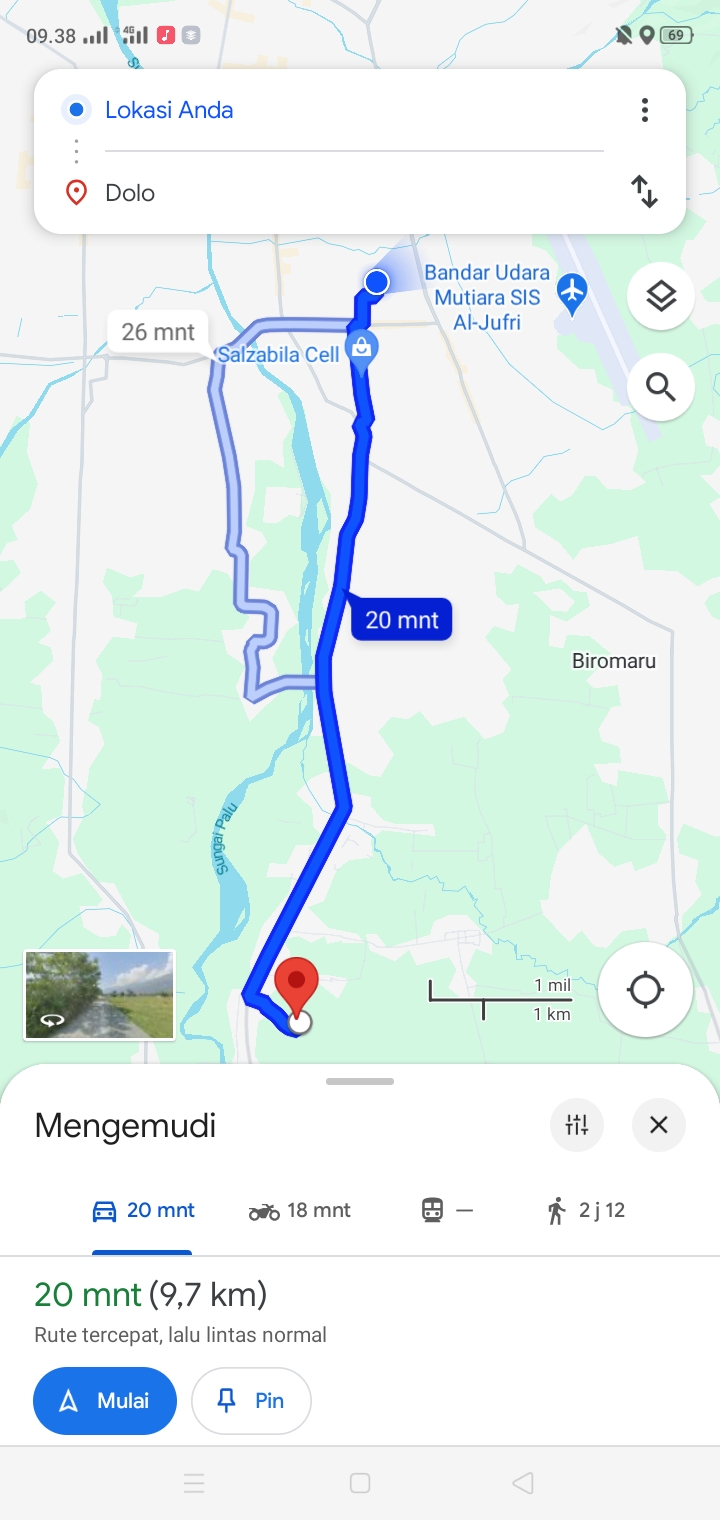720x1520 pixels.
Task: Pin this route
Action: tap(251, 1400)
